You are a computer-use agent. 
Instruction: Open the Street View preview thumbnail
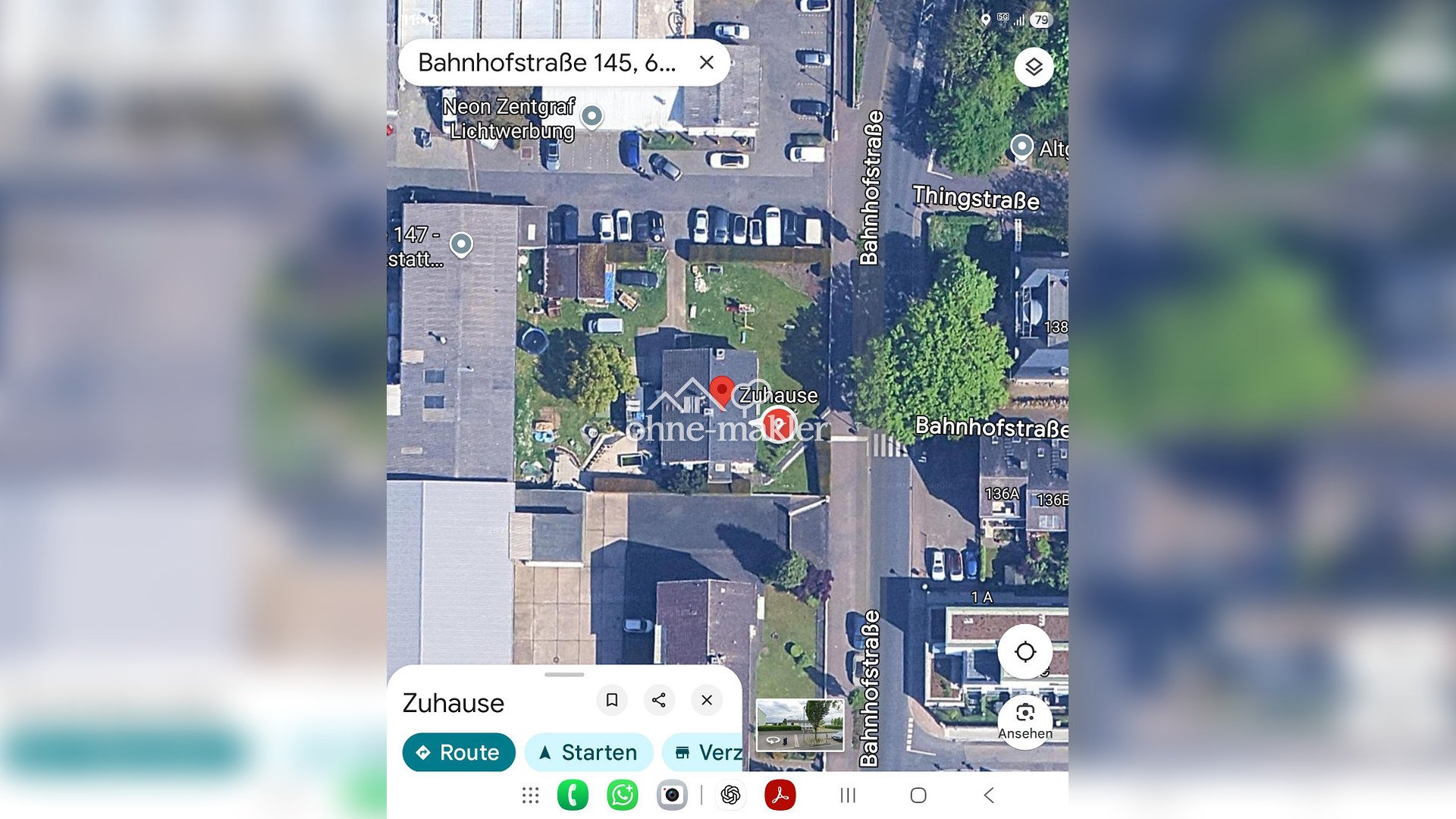point(800,724)
